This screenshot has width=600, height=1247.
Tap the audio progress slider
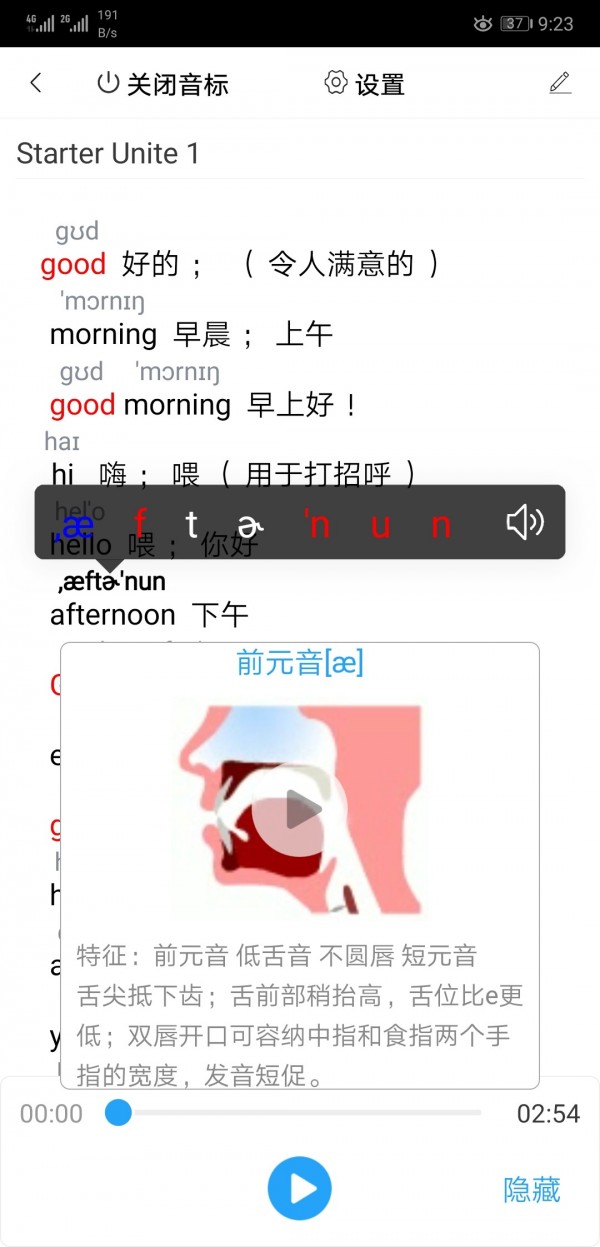coord(300,1113)
